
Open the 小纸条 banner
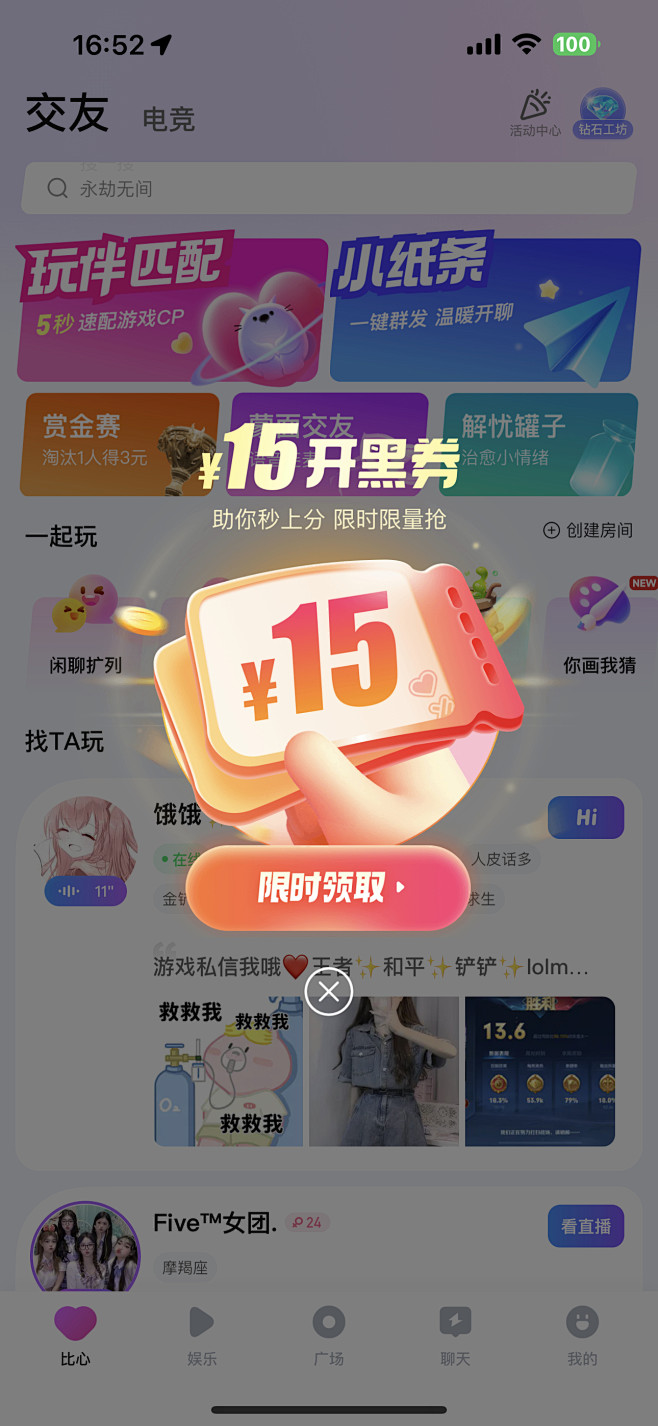[485, 308]
